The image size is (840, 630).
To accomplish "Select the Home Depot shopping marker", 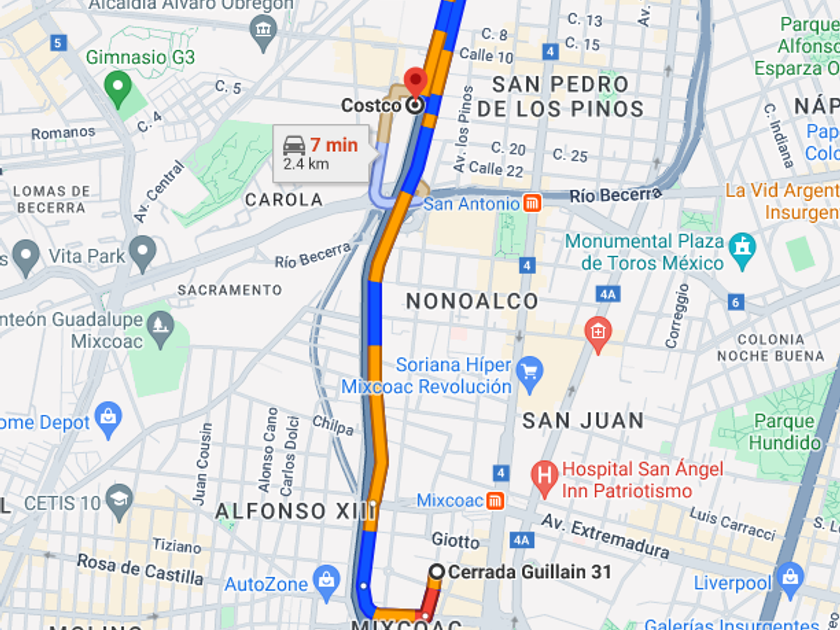I will click(x=108, y=416).
